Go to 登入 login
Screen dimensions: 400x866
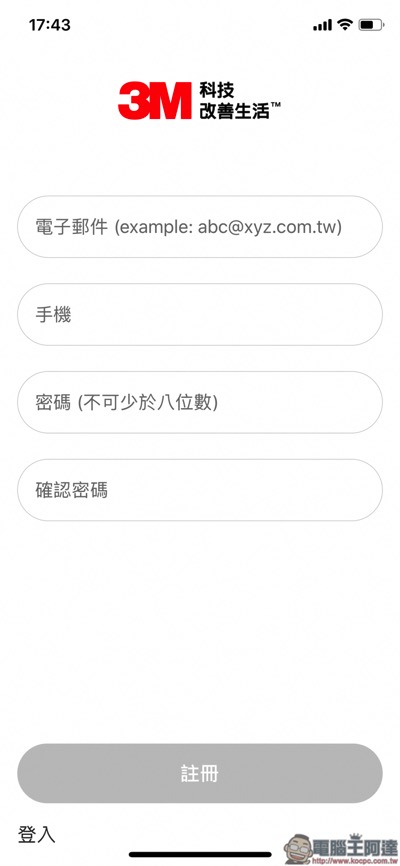[x=37, y=834]
